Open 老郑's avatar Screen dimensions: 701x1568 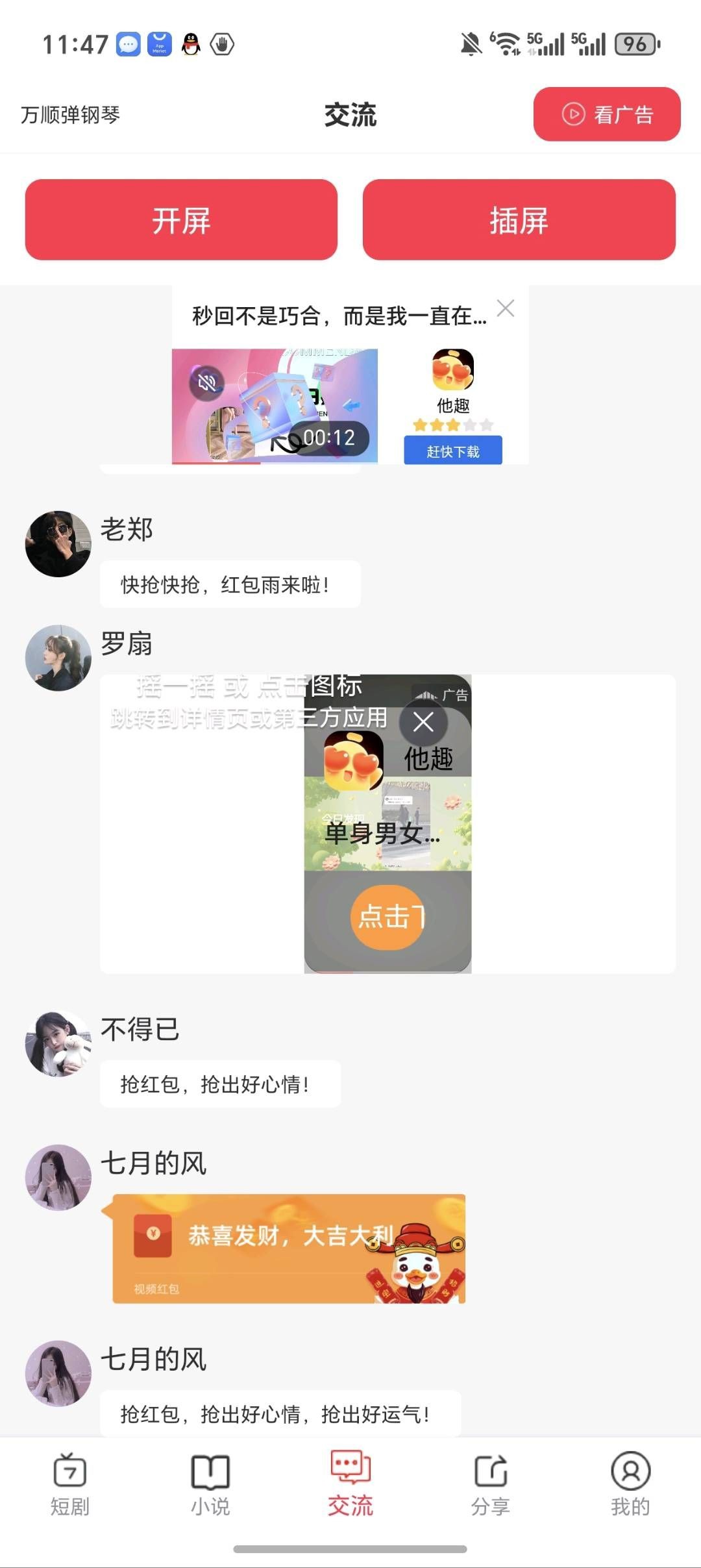58,544
